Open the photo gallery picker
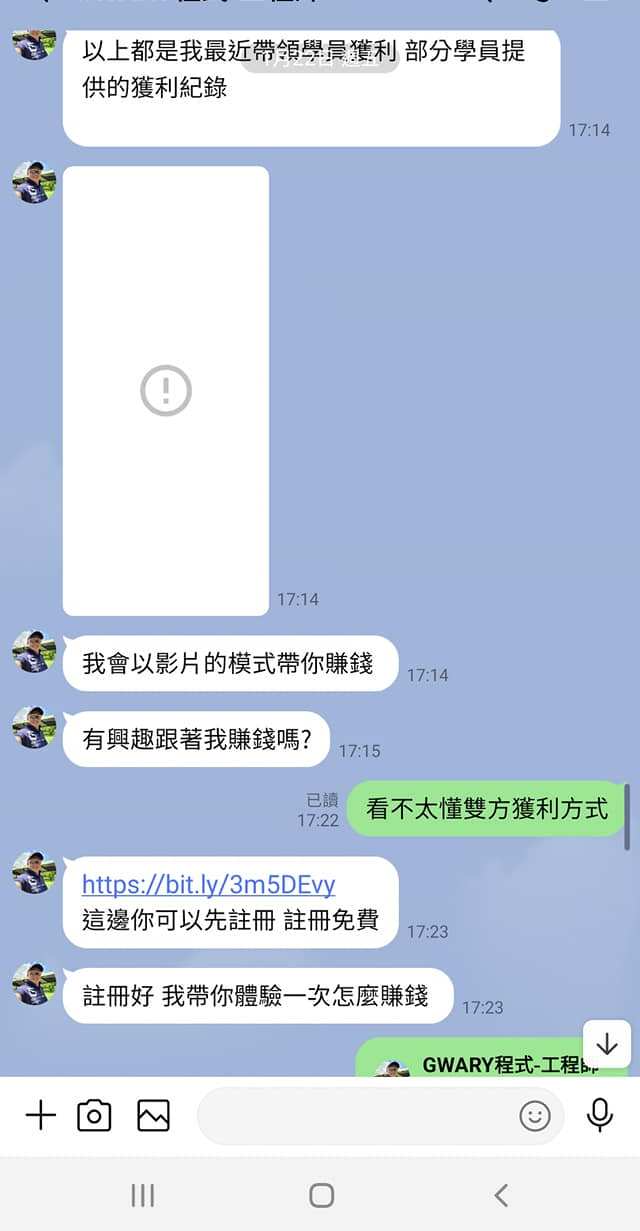 [153, 1115]
